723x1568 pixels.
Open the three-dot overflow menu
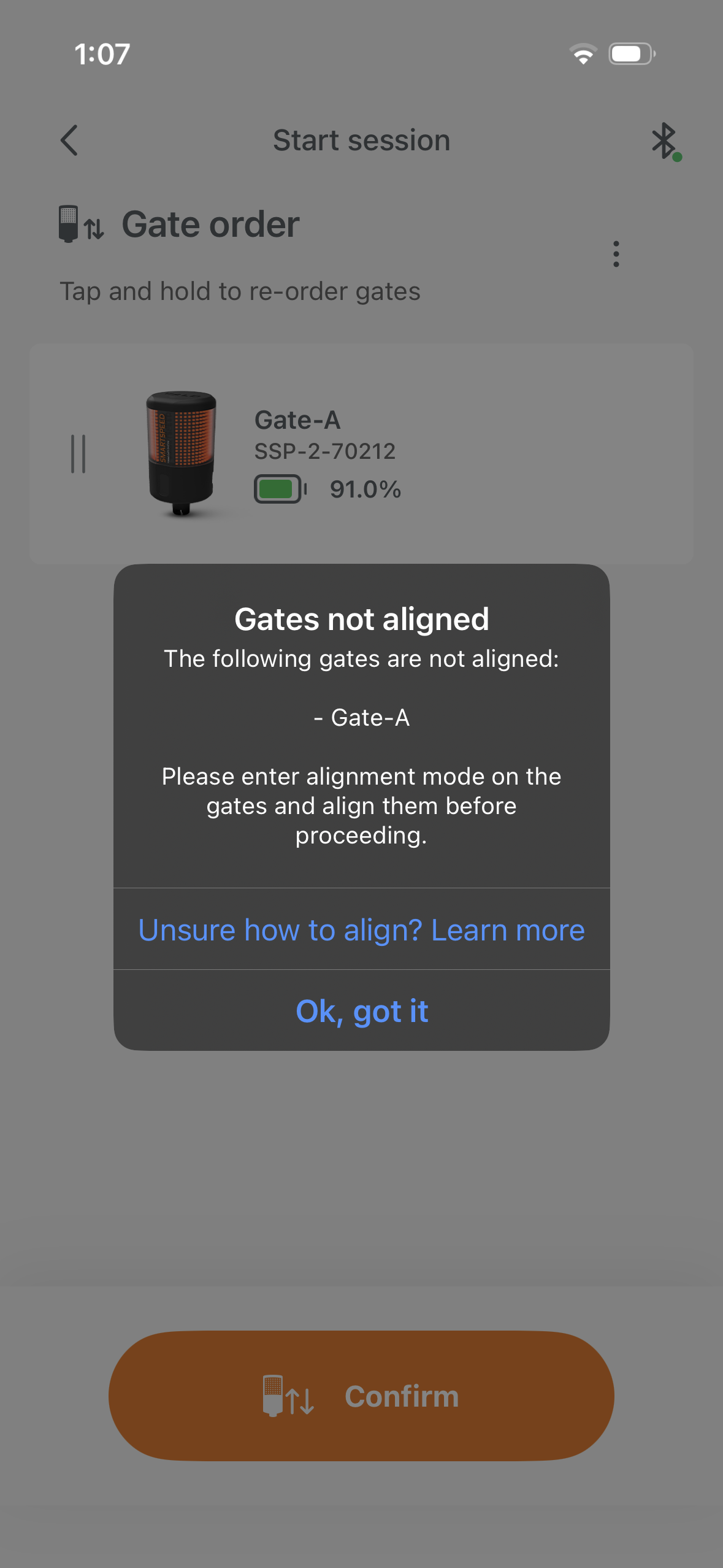(616, 254)
